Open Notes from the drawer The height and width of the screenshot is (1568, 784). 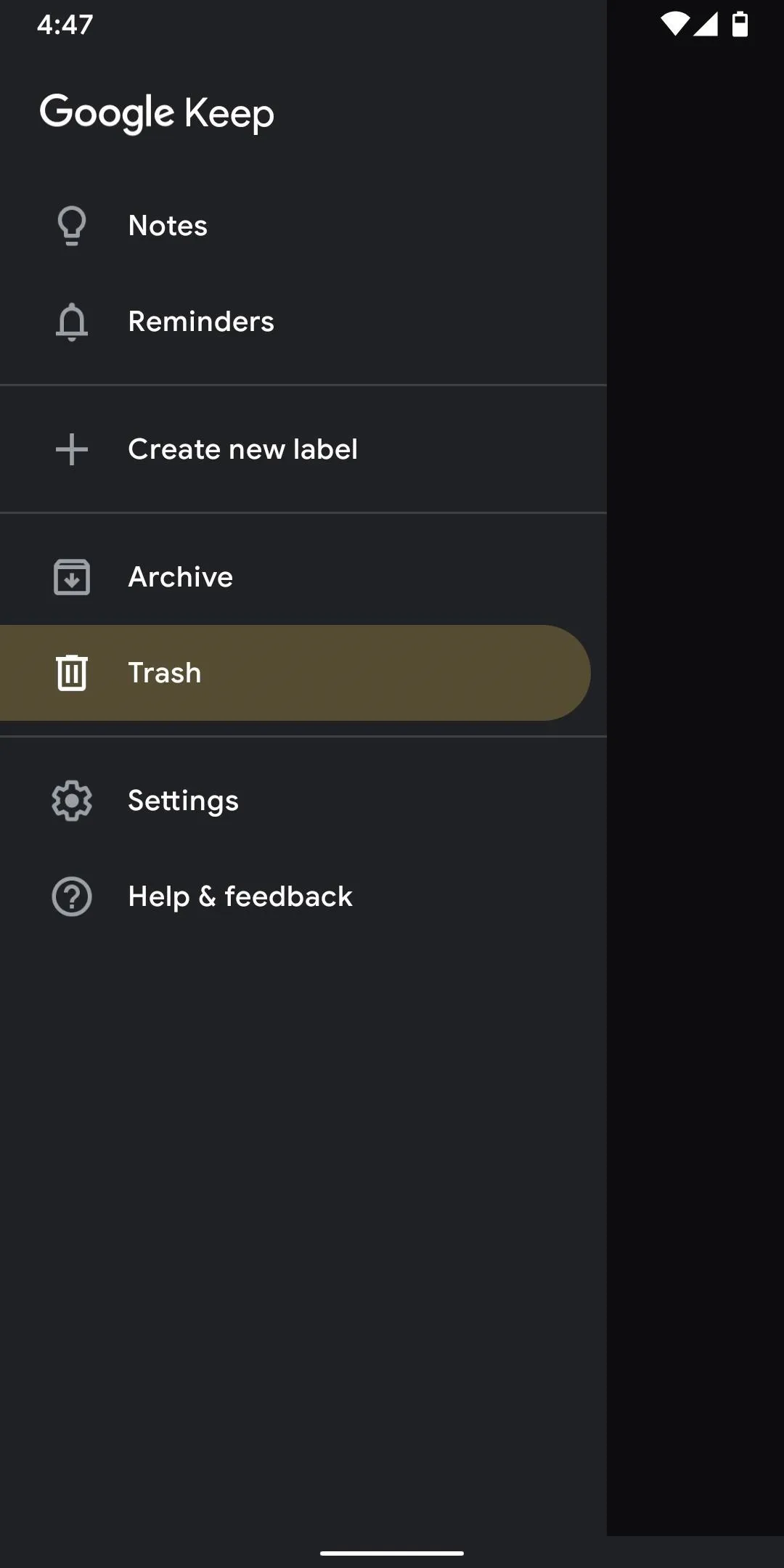tap(303, 226)
